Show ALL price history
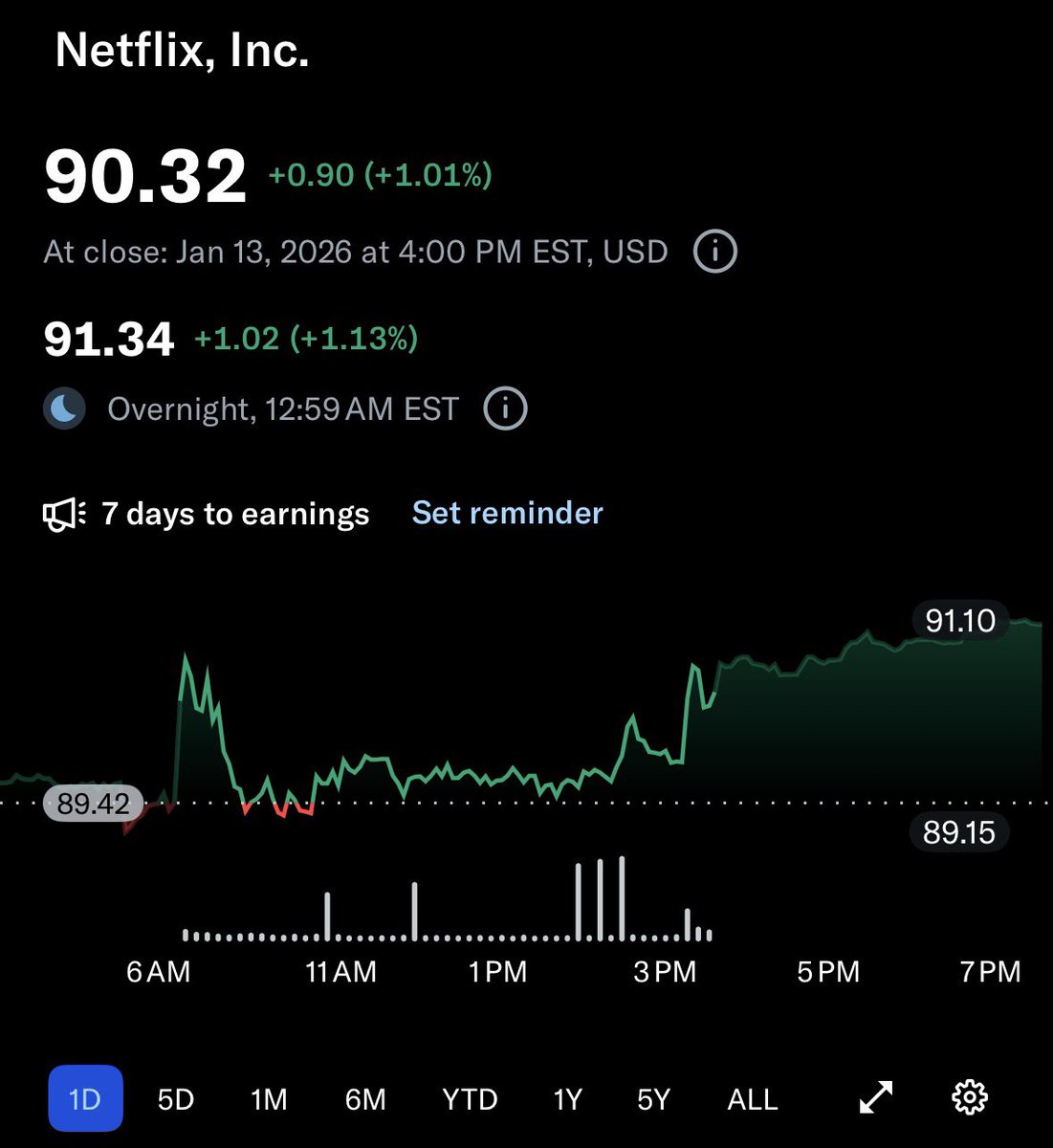The width and height of the screenshot is (1053, 1148). tap(753, 1099)
